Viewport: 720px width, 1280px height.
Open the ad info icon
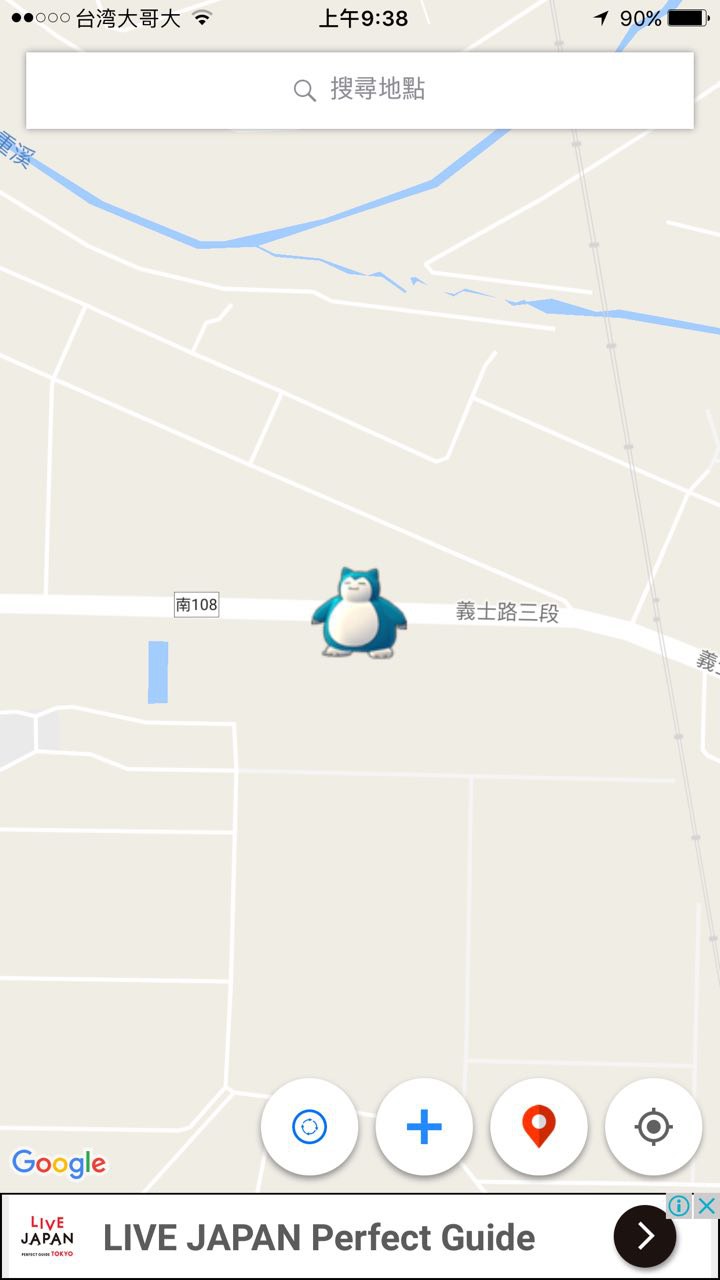tap(680, 1206)
